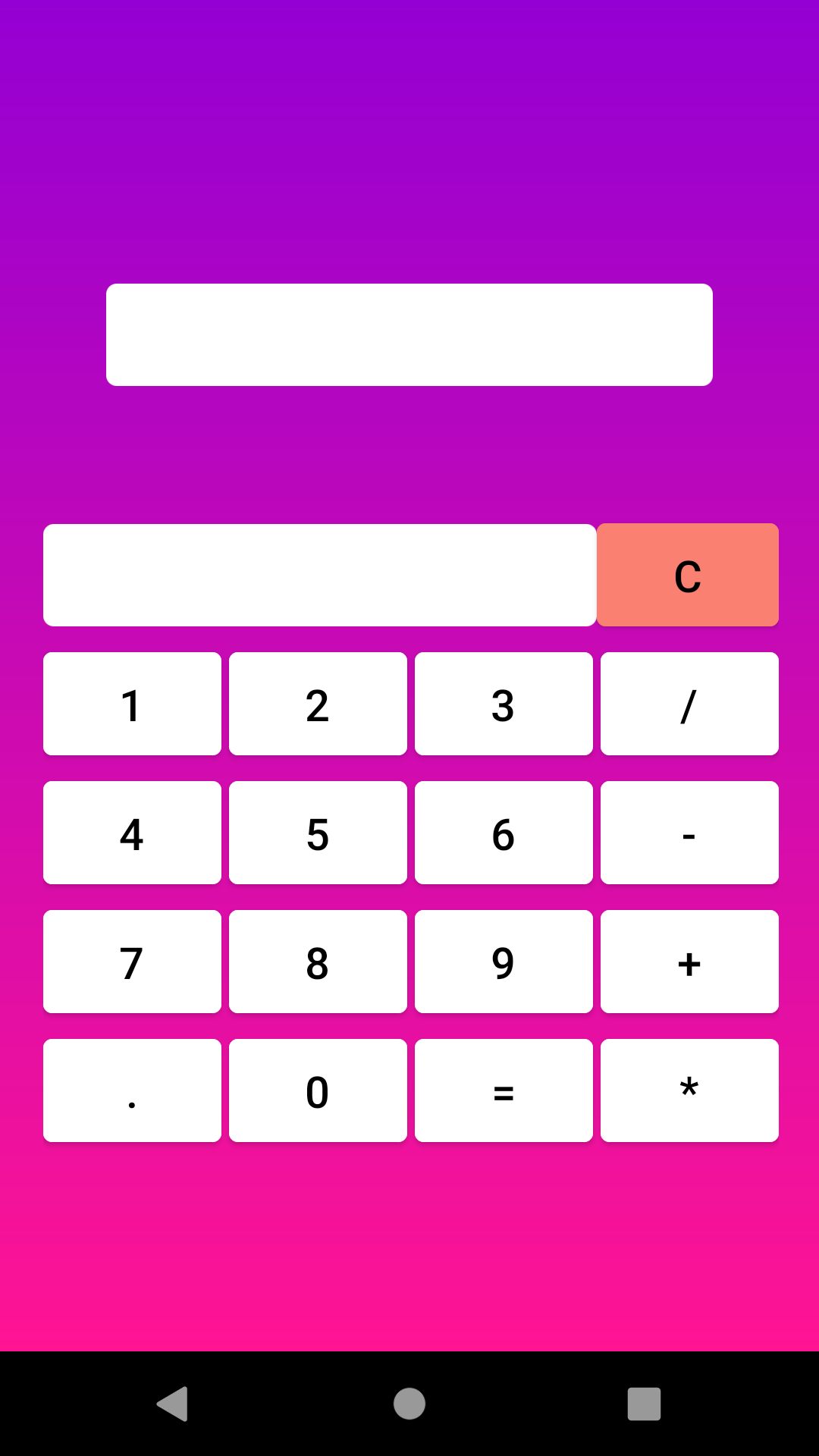This screenshot has height=1456, width=819.
Task: Enter digit 9
Action: tap(504, 962)
